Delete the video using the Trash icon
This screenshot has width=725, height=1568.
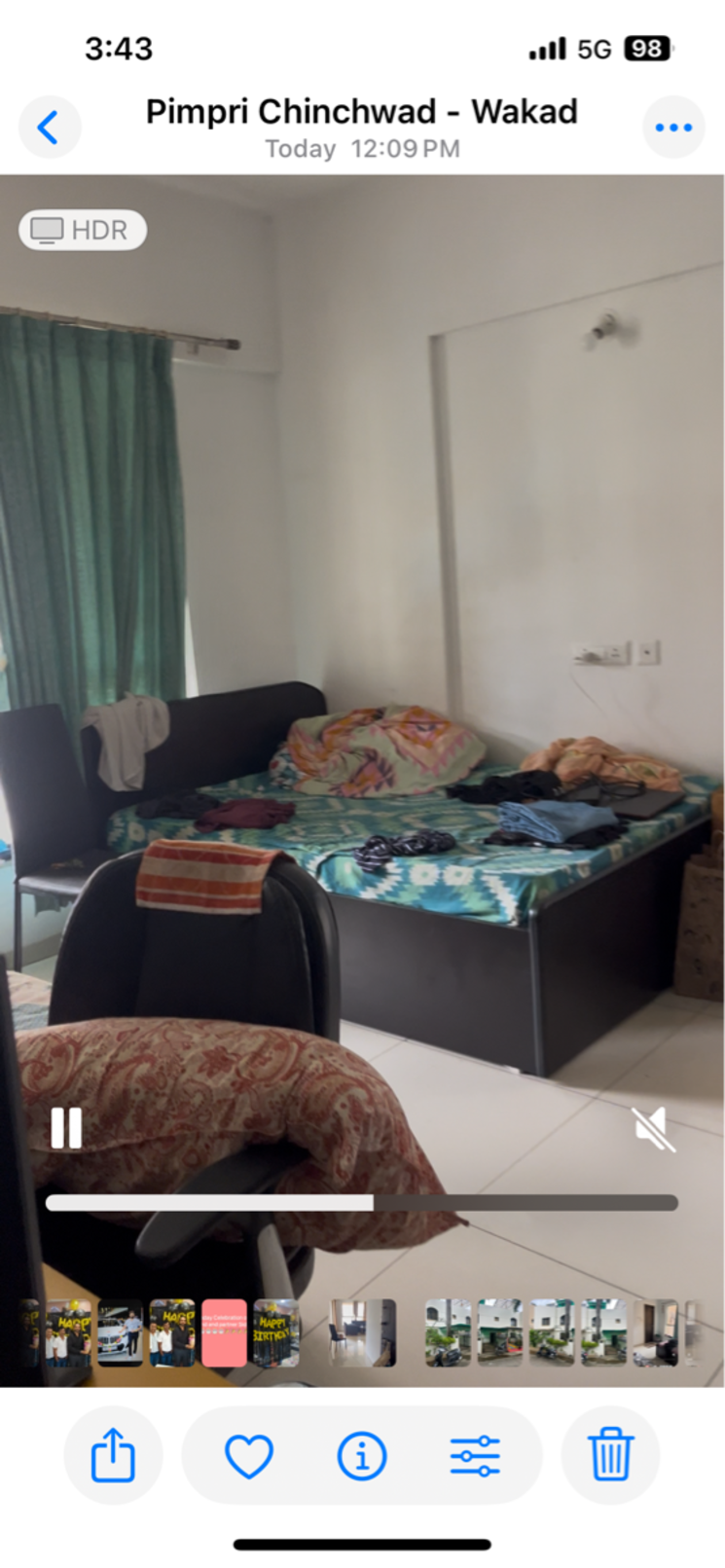tap(611, 1454)
